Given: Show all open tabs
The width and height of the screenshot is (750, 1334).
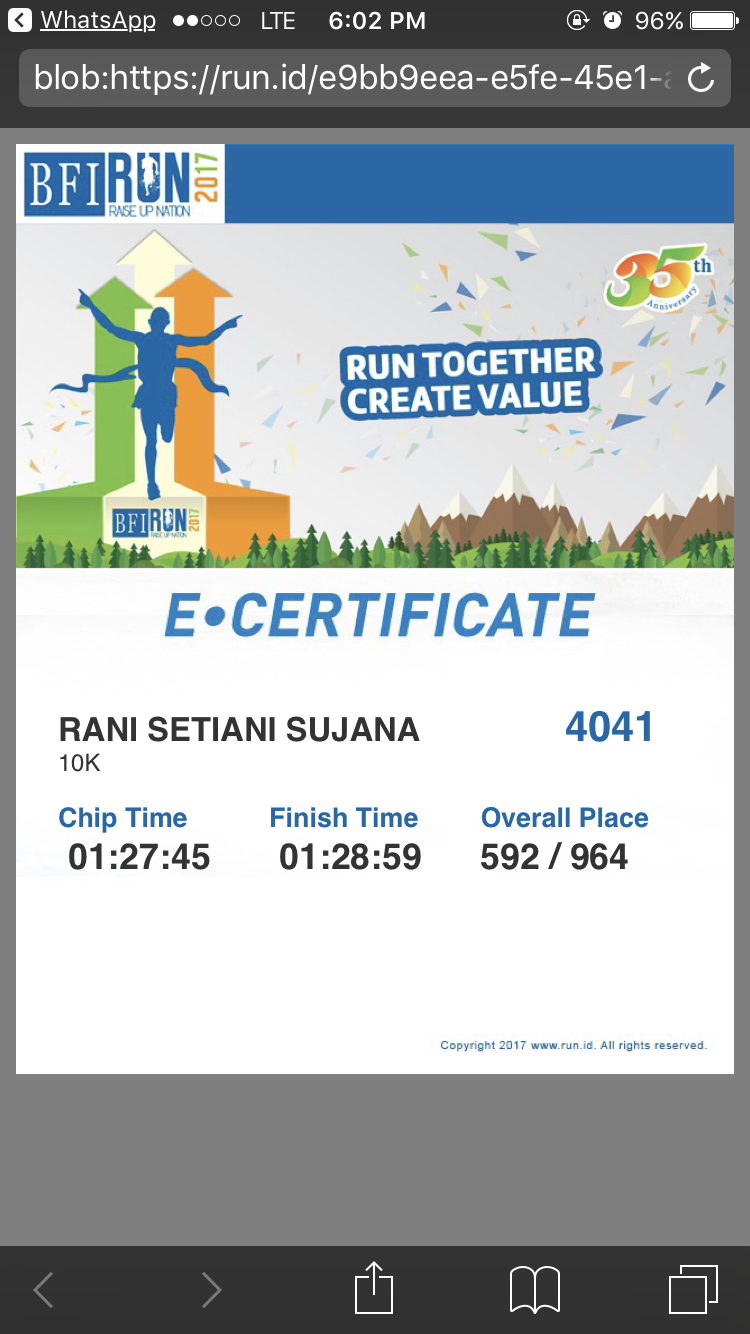Looking at the screenshot, I should coord(693,1290).
